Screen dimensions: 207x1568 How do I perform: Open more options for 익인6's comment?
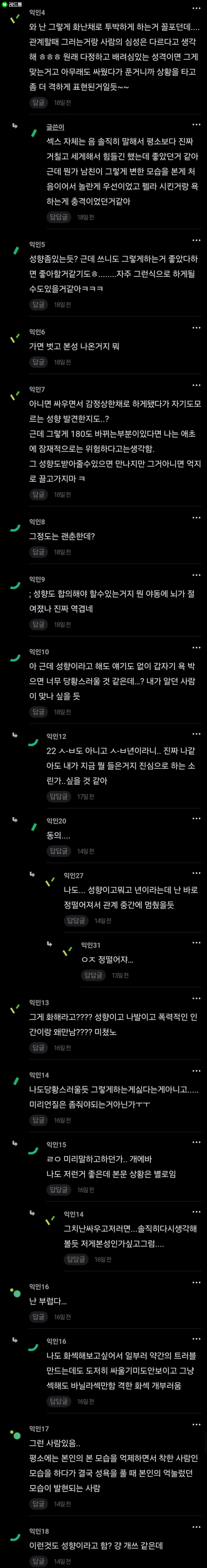tap(196, 328)
